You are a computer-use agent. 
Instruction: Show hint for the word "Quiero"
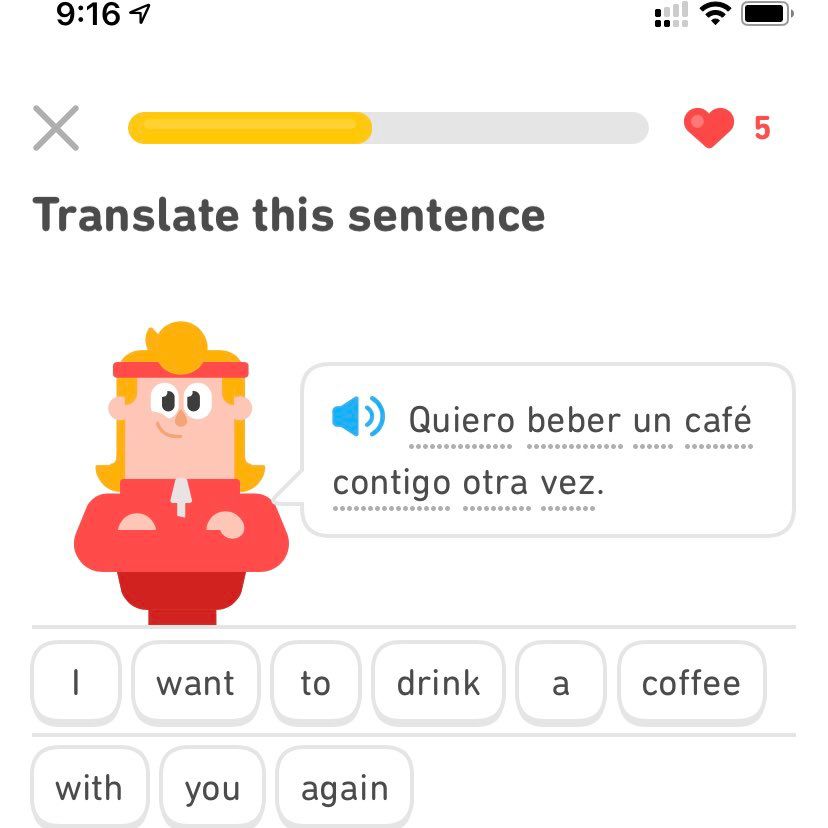(x=461, y=420)
